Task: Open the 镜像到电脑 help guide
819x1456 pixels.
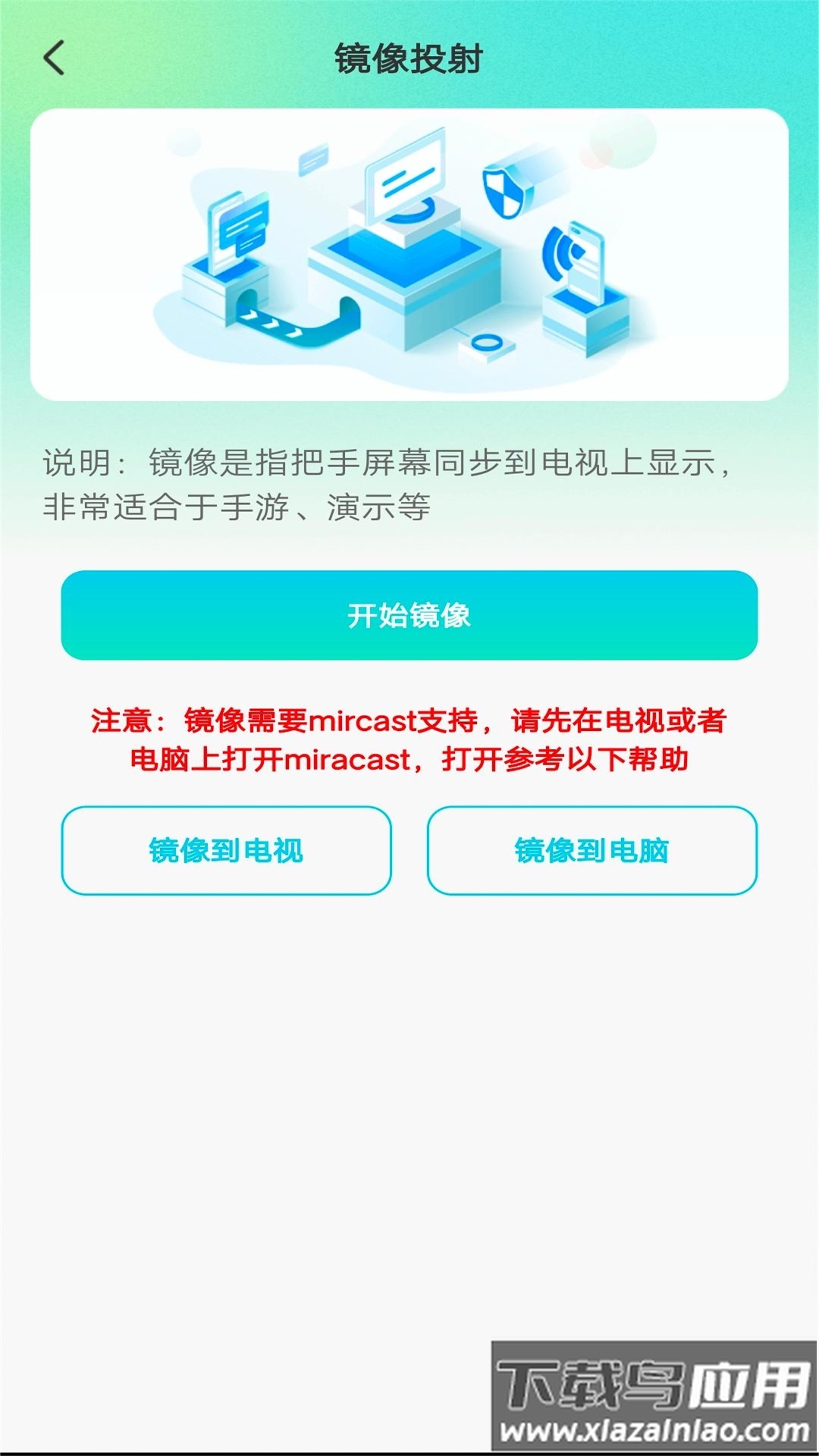Action: click(591, 852)
